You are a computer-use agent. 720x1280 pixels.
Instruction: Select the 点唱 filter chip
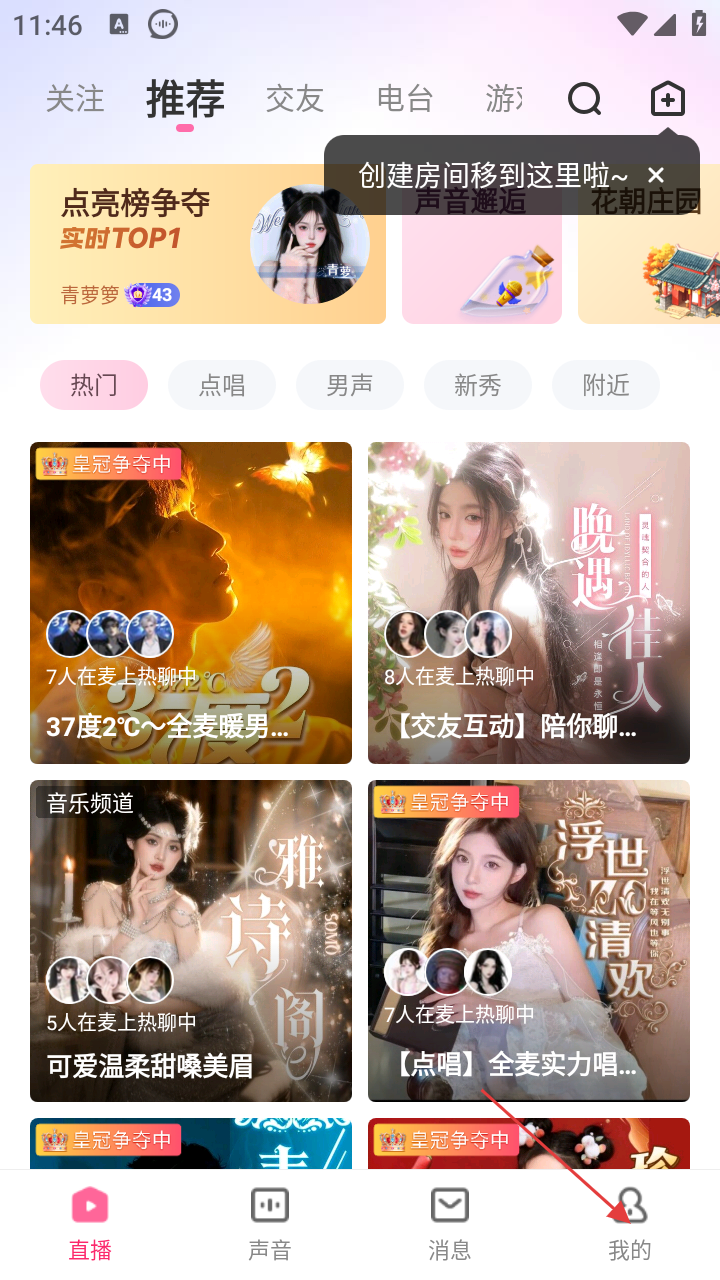[x=222, y=385]
